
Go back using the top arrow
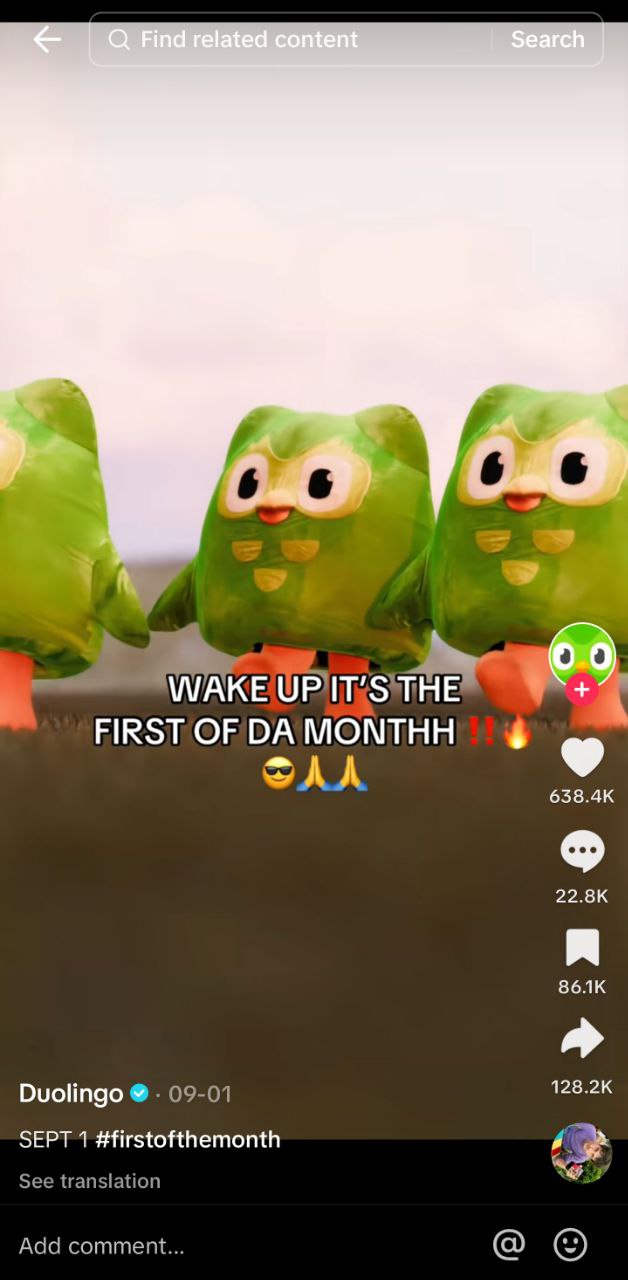46,40
